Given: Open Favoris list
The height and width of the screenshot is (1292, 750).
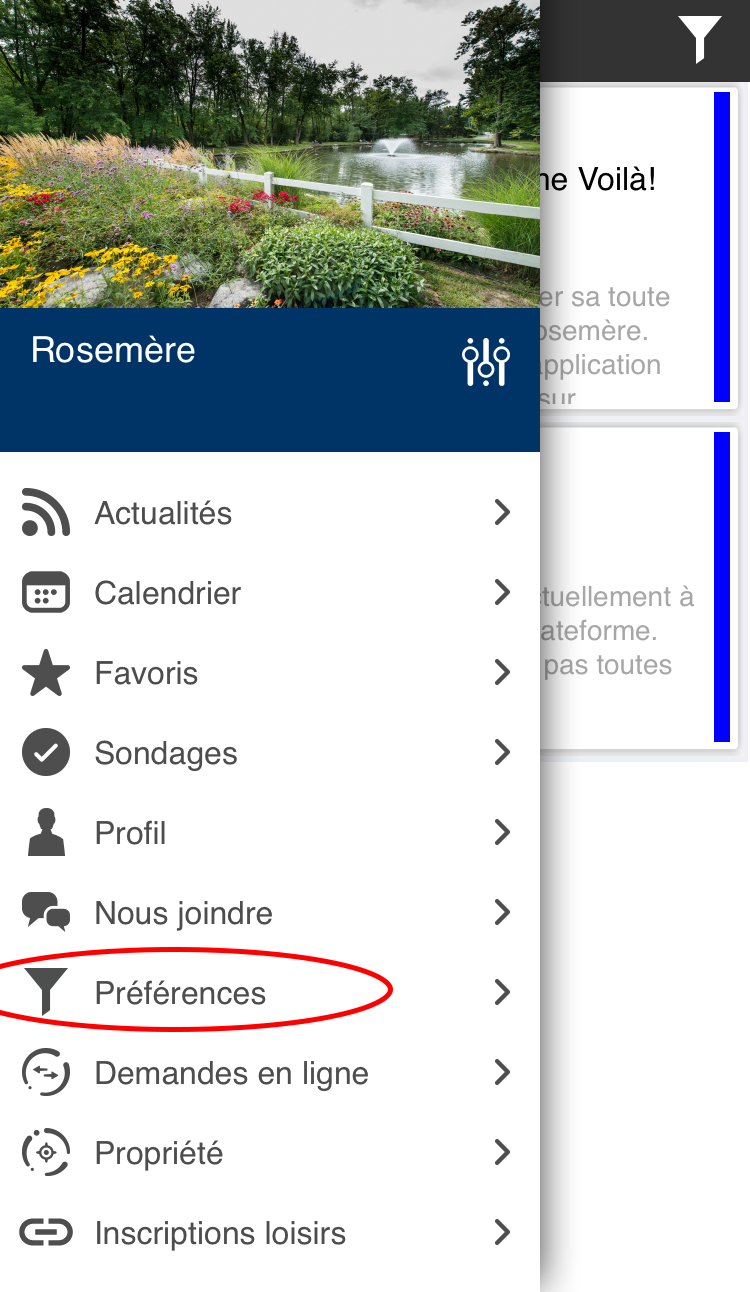Looking at the screenshot, I should point(265,673).
